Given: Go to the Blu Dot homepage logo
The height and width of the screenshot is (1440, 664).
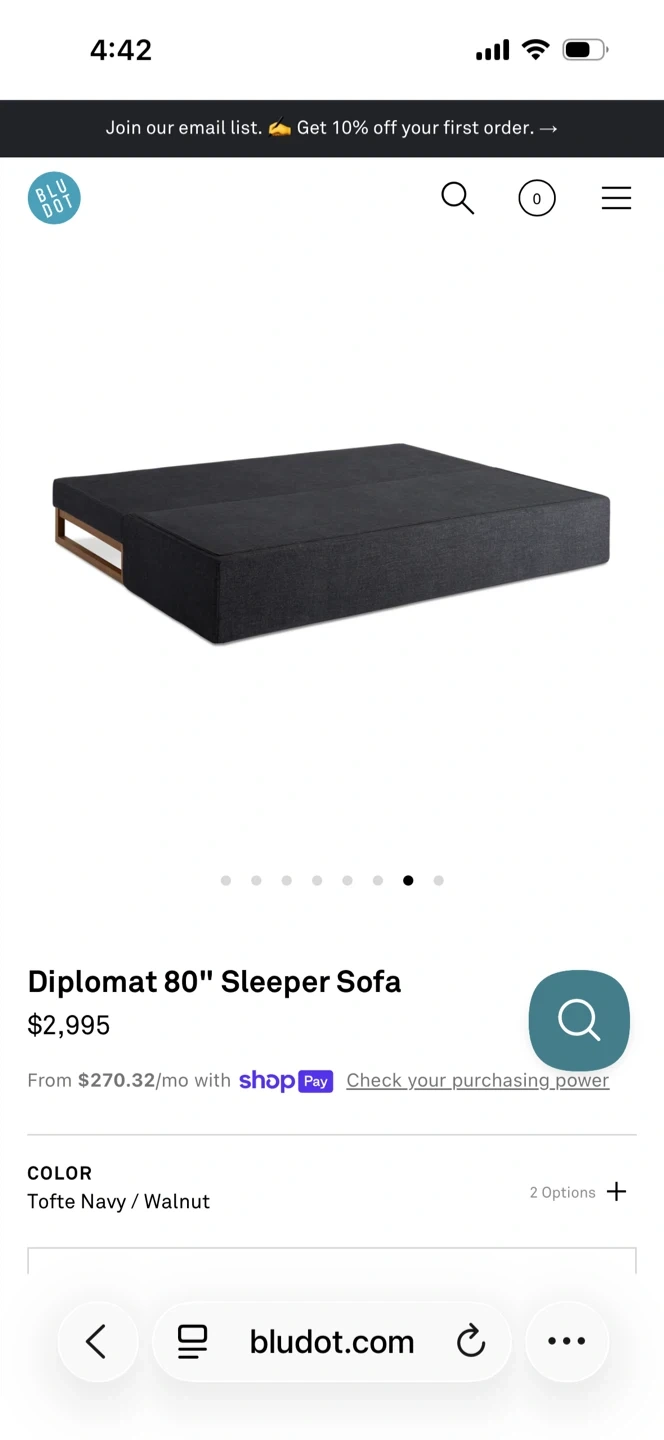Looking at the screenshot, I should 54,198.
